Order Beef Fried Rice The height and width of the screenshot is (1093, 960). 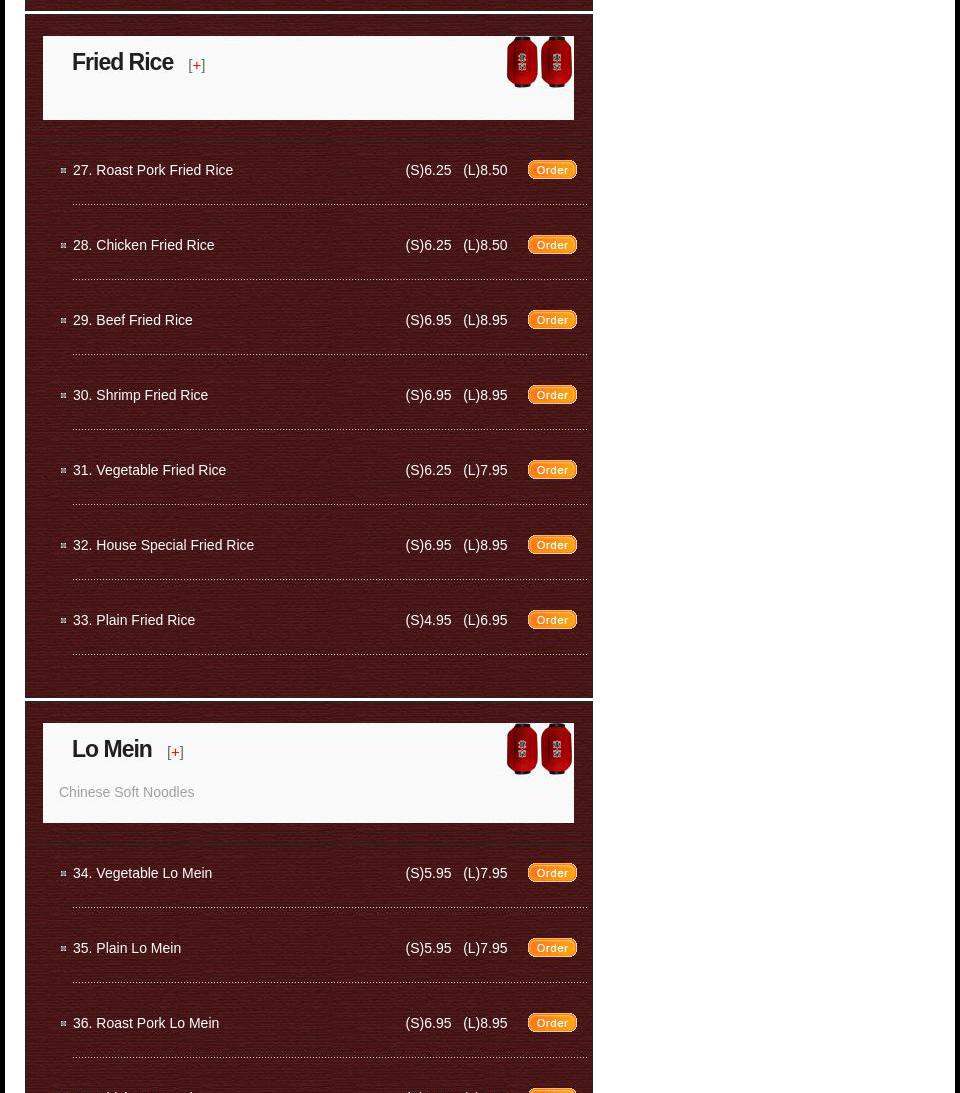point(552,320)
